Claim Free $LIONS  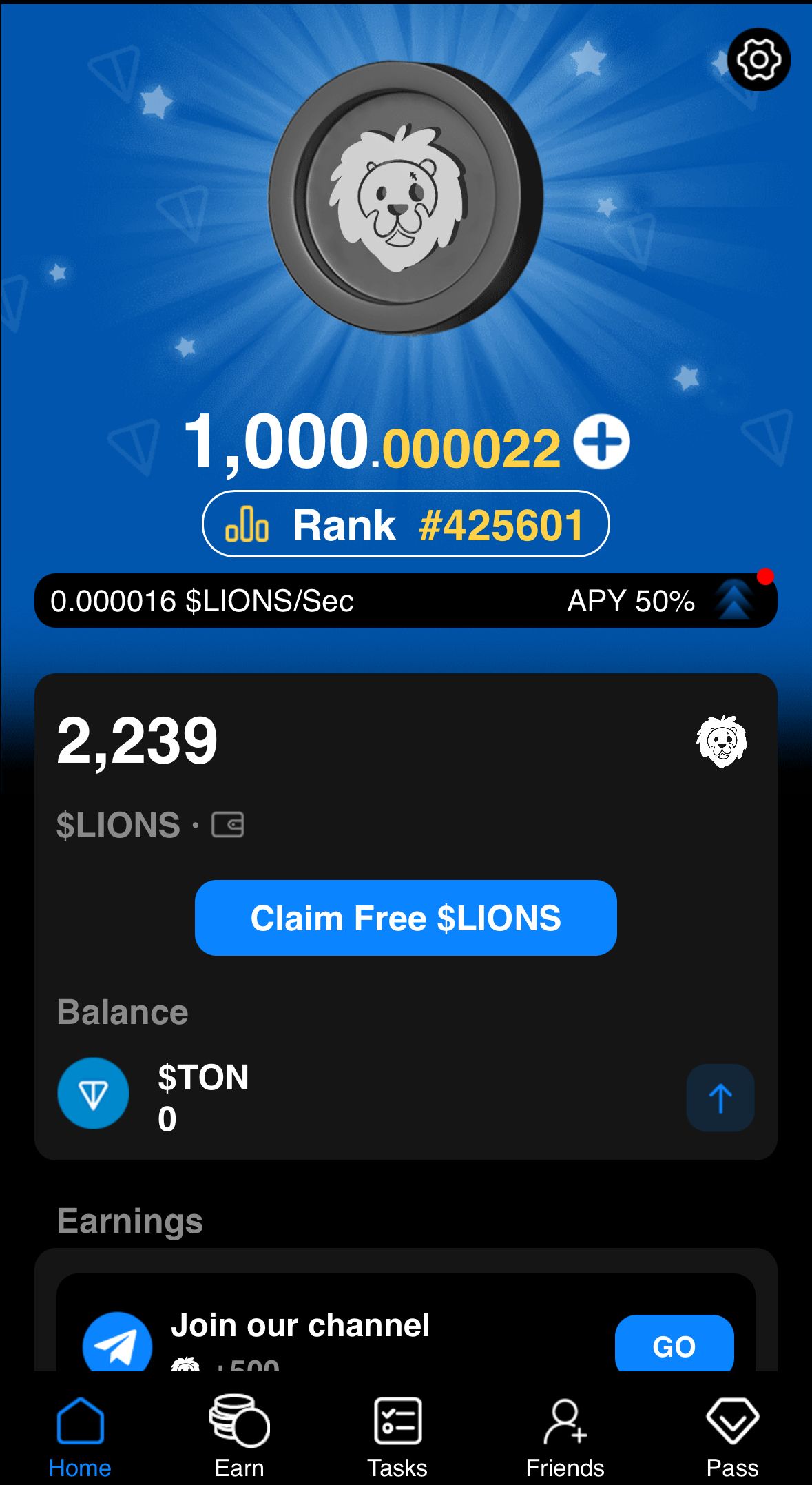click(405, 918)
